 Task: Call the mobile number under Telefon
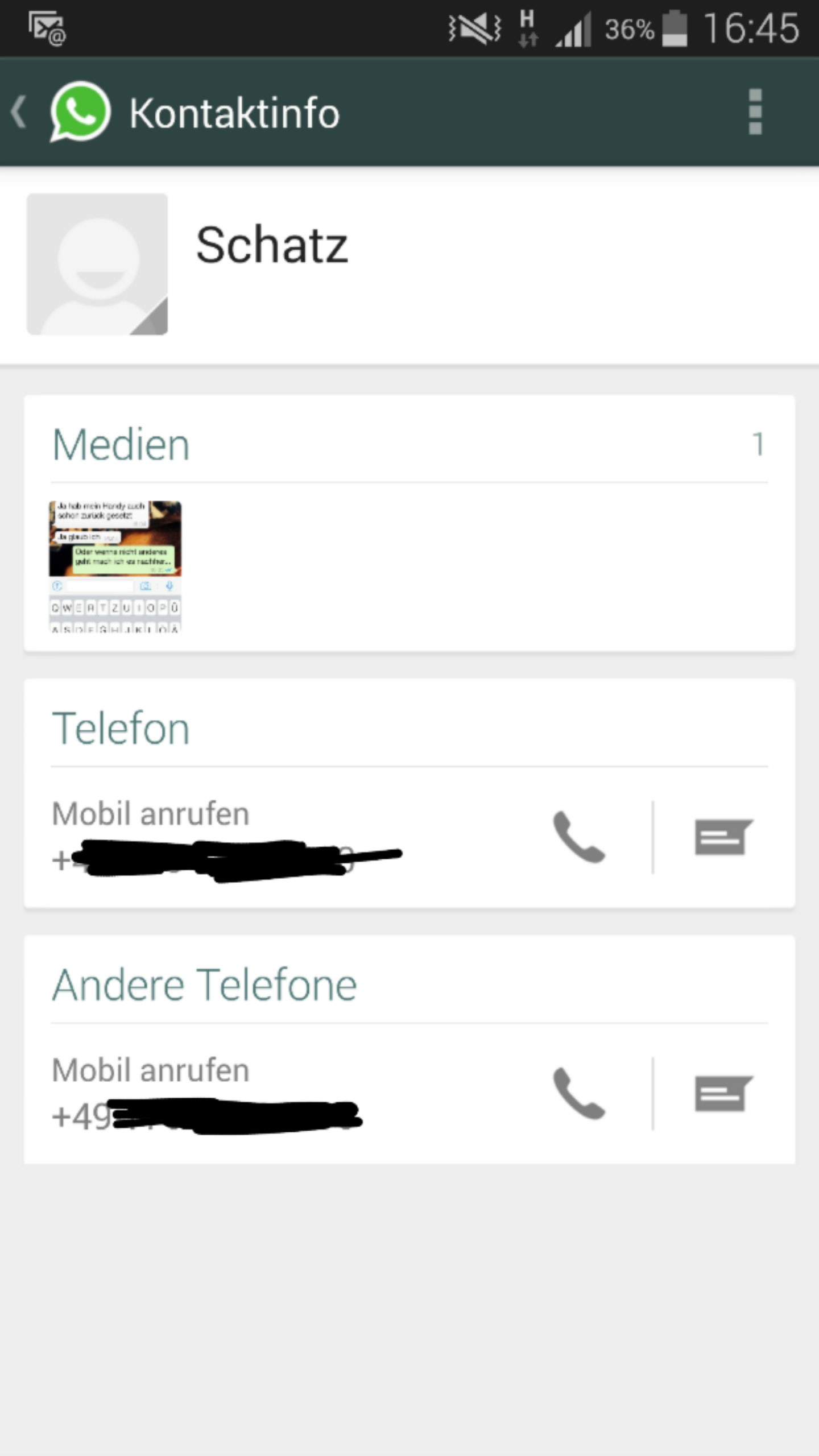(x=578, y=837)
